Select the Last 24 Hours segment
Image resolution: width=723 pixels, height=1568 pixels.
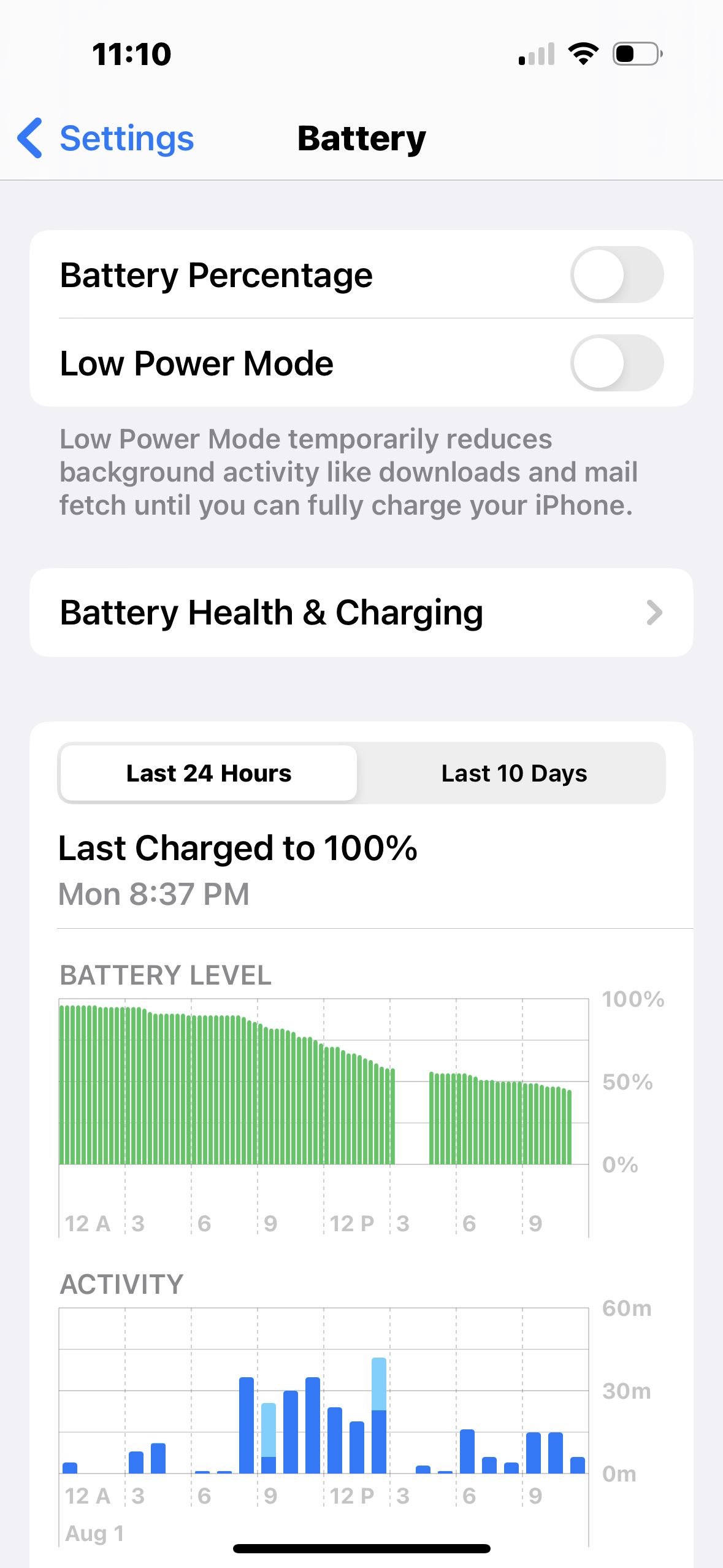[x=208, y=773]
